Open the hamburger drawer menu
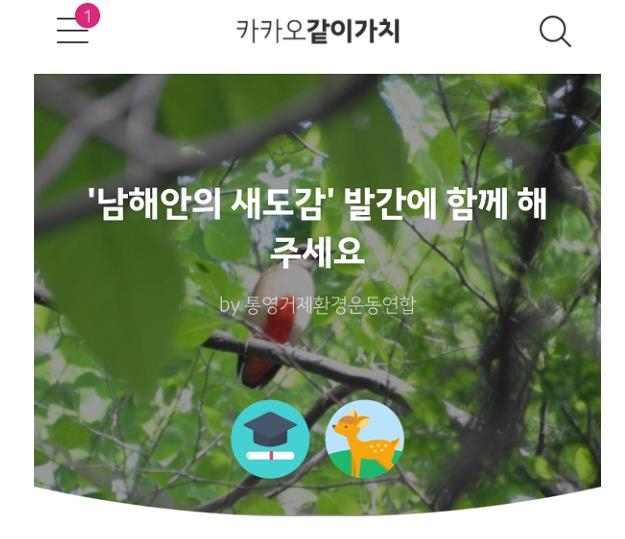Image resolution: width=625 pixels, height=539 pixels. pos(73,32)
